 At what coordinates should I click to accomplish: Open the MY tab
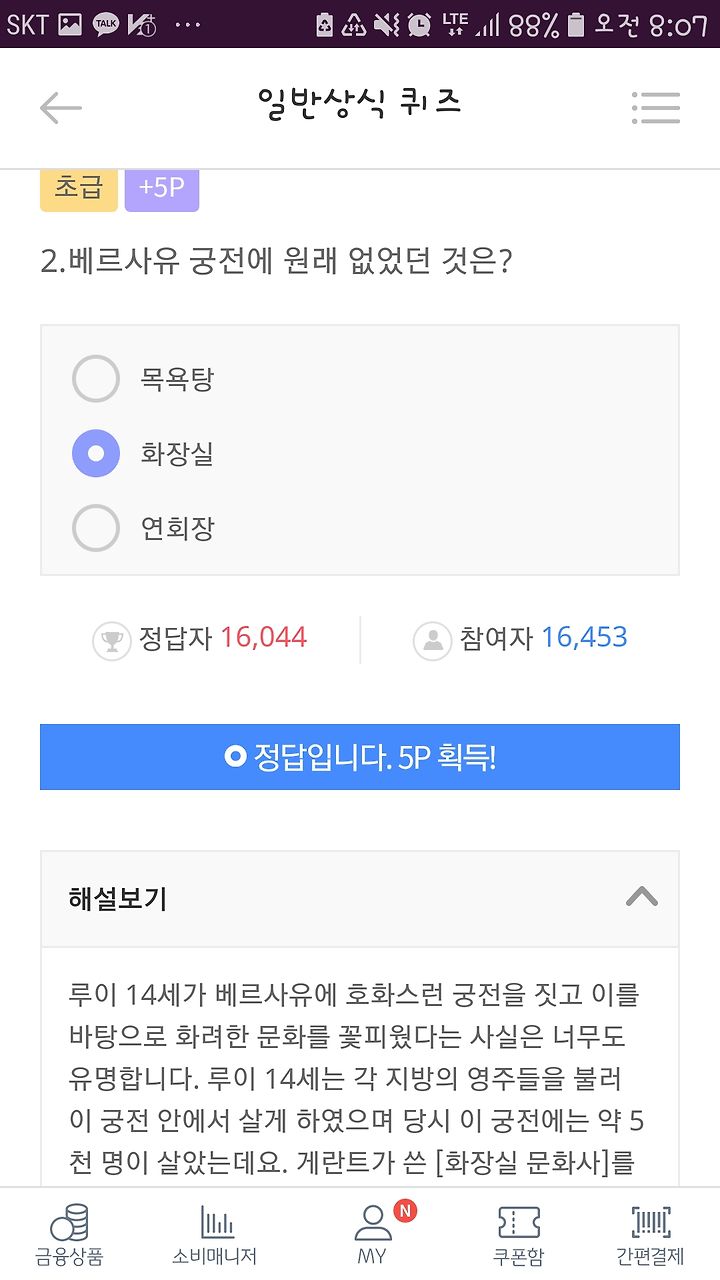point(373,1235)
